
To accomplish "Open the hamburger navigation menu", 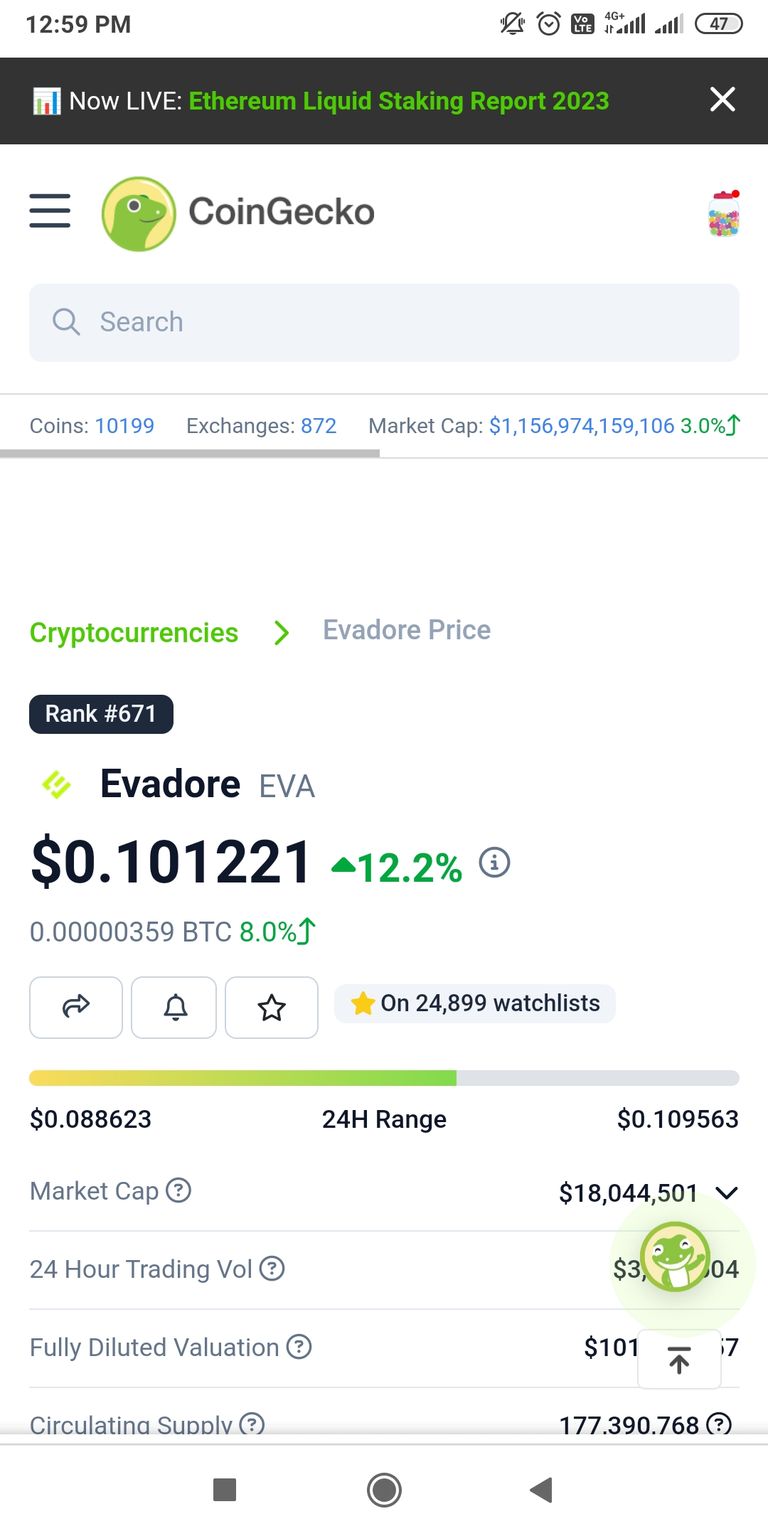I will click(50, 211).
